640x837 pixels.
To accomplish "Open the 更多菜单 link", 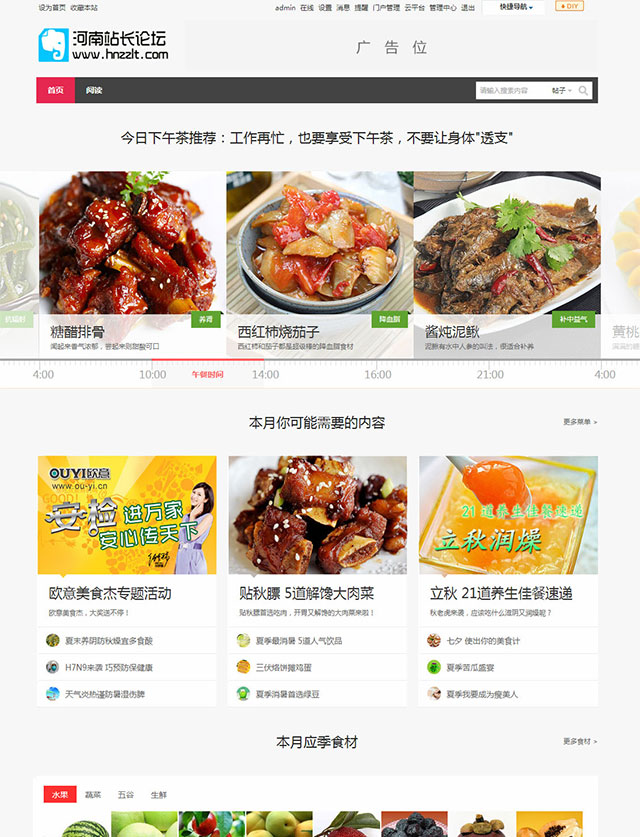I will 580,422.
